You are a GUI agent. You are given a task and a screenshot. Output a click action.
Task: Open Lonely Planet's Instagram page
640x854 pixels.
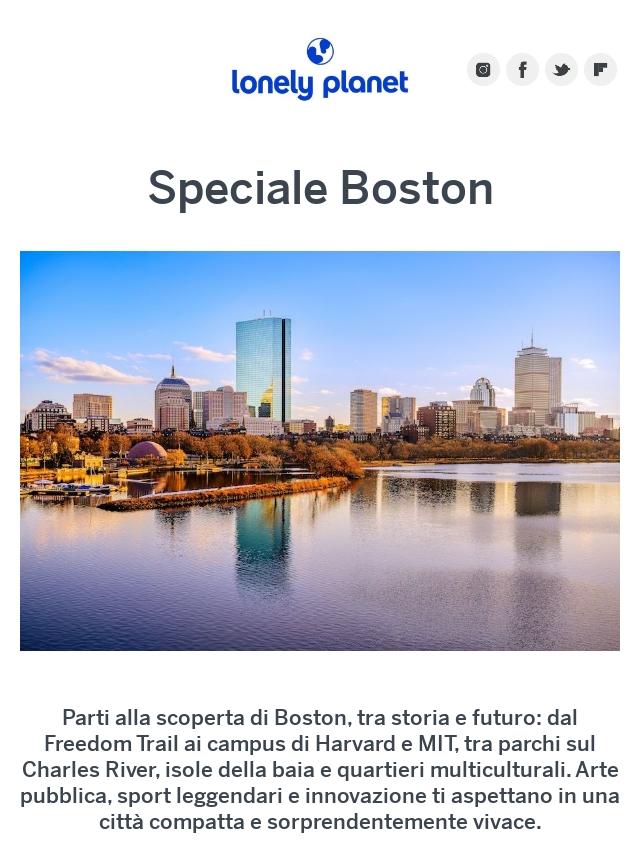click(483, 69)
